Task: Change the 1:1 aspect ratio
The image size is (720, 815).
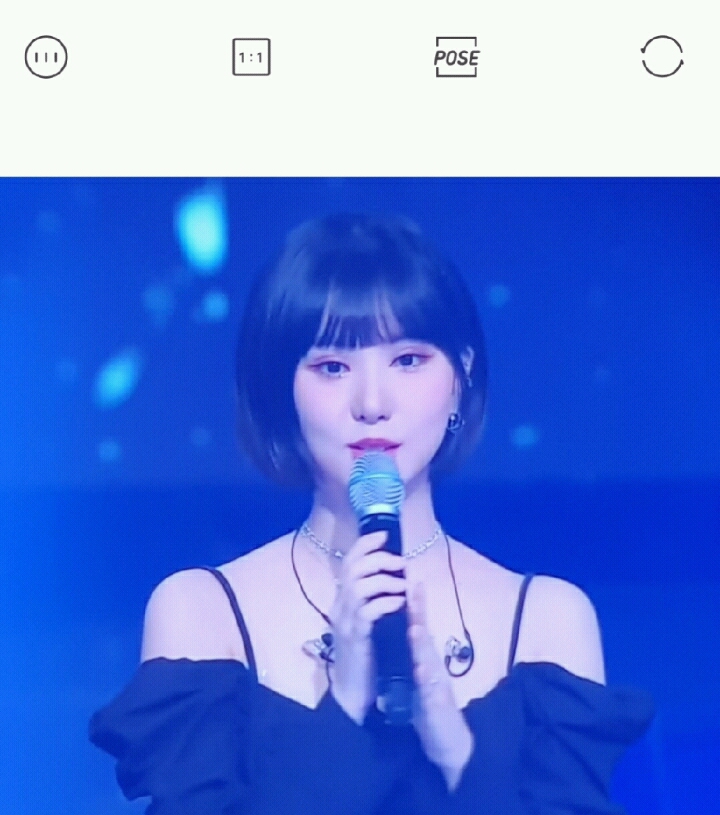Action: click(251, 58)
